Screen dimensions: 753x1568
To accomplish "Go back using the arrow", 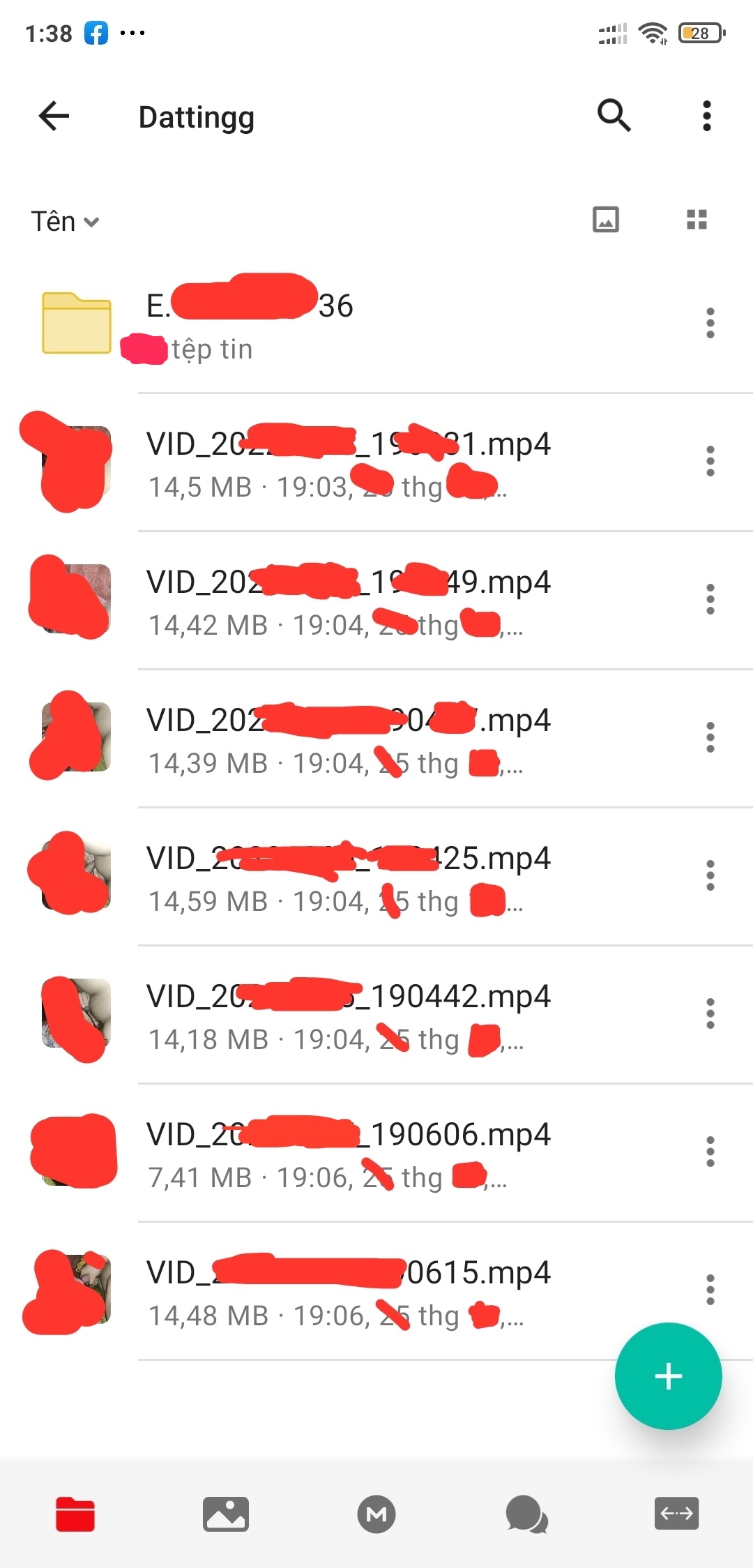I will click(54, 116).
